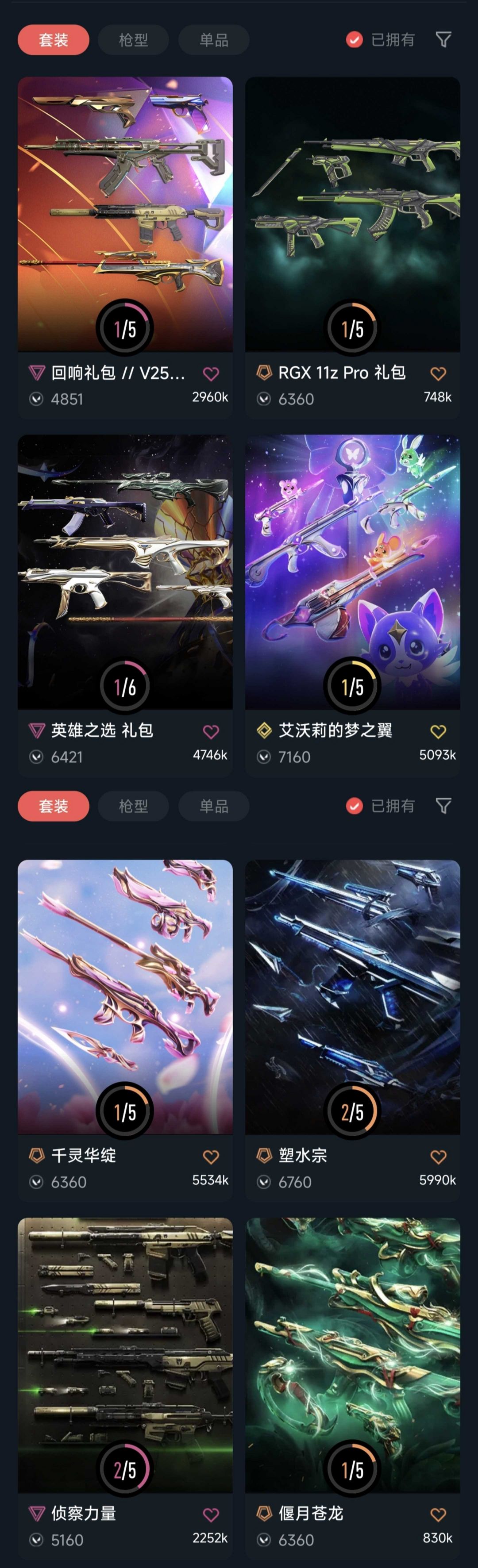Image resolution: width=478 pixels, height=1568 pixels.
Task: Open the 回响礼包 // V25 bundle card
Action: pos(125,213)
